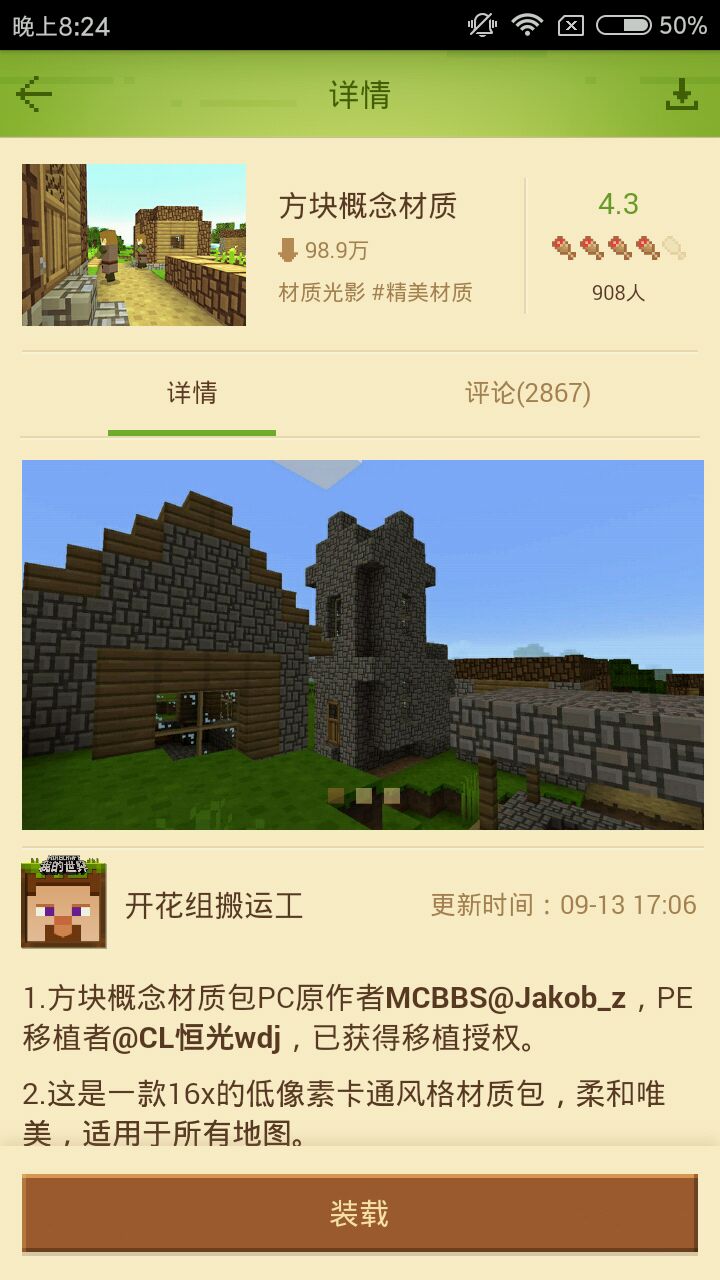720x1280 pixels.
Task: Open the uploader profile 开花组搬运工
Action: pyautogui.click(x=213, y=906)
